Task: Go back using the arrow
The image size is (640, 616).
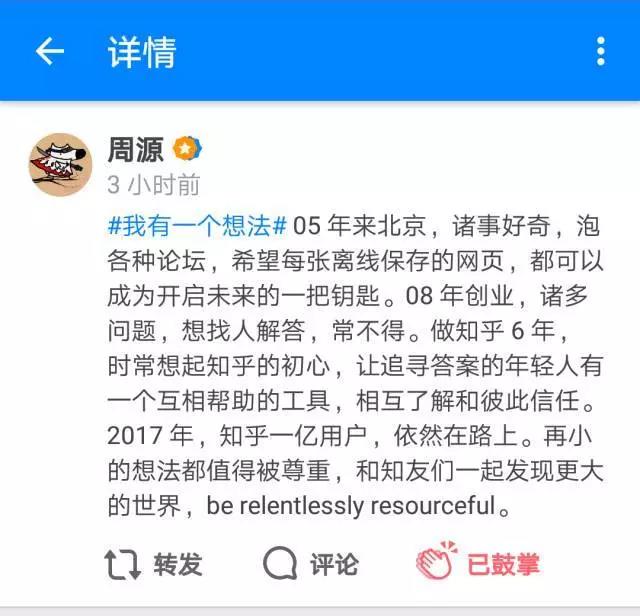Action: coord(49,52)
